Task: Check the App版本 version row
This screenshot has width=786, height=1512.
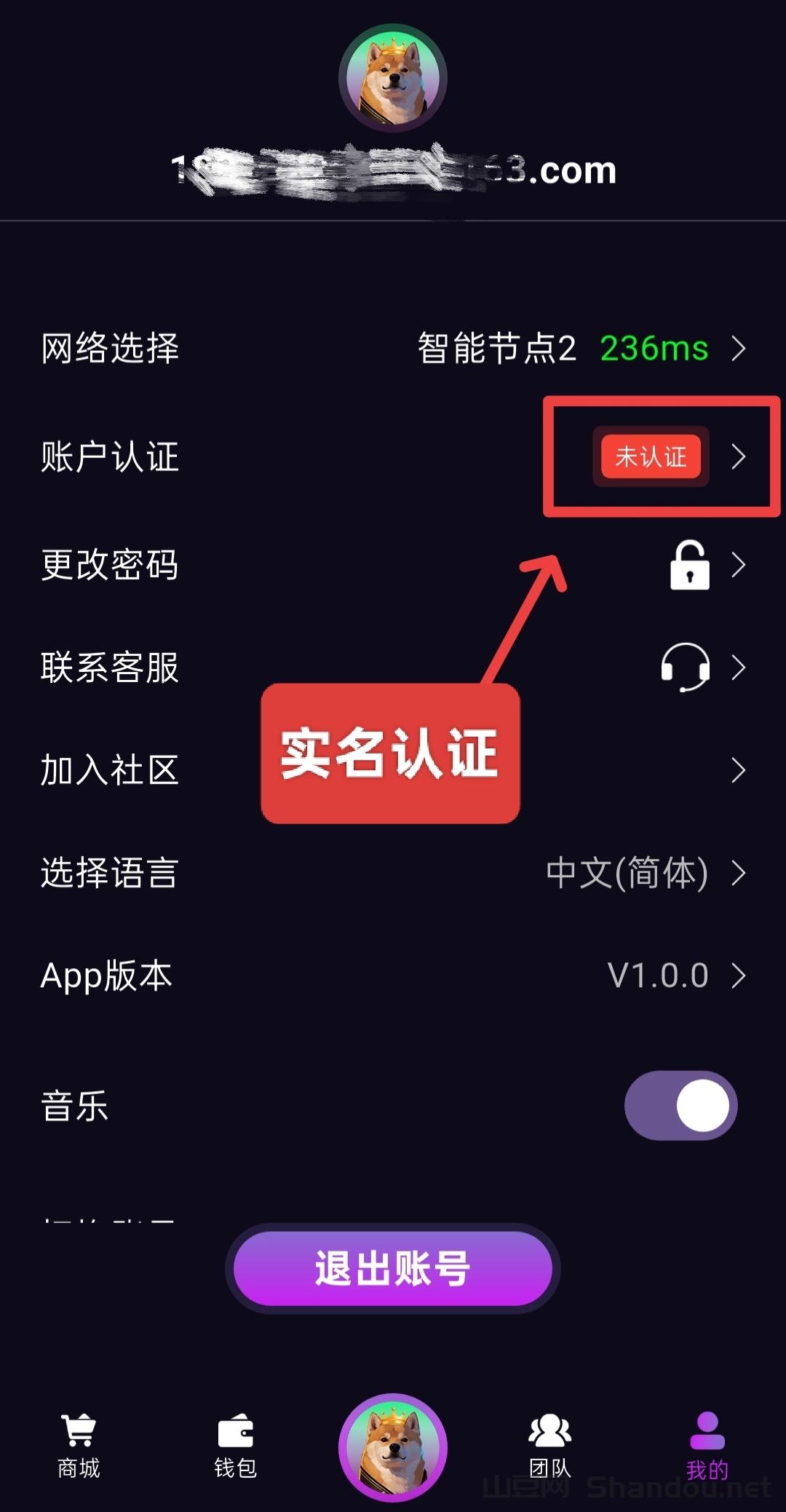Action: (393, 975)
